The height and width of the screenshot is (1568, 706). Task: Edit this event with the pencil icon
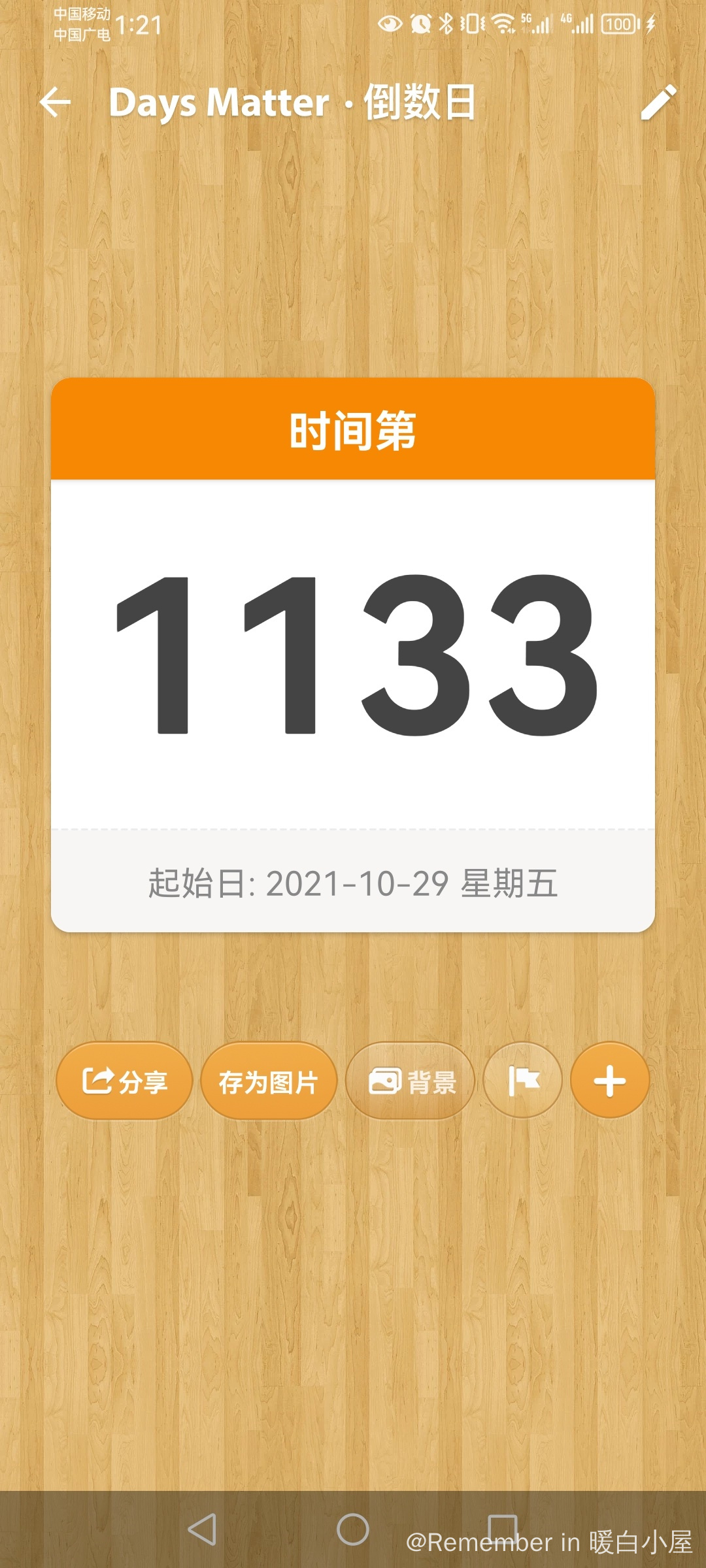pos(658,103)
